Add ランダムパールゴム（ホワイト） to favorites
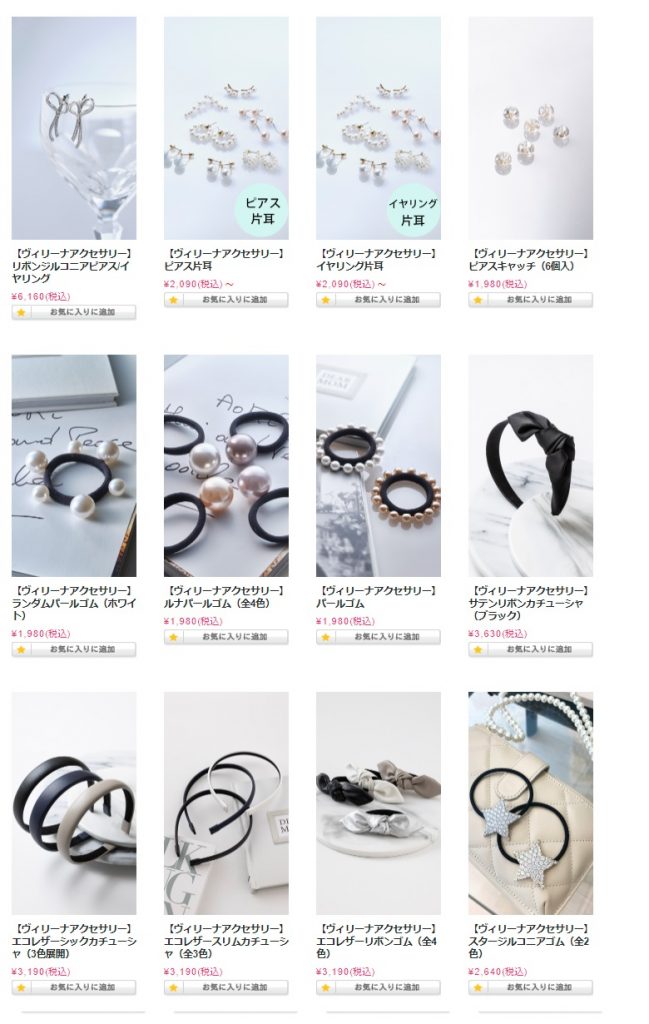Image resolution: width=649 pixels, height=1024 pixels. [73, 649]
